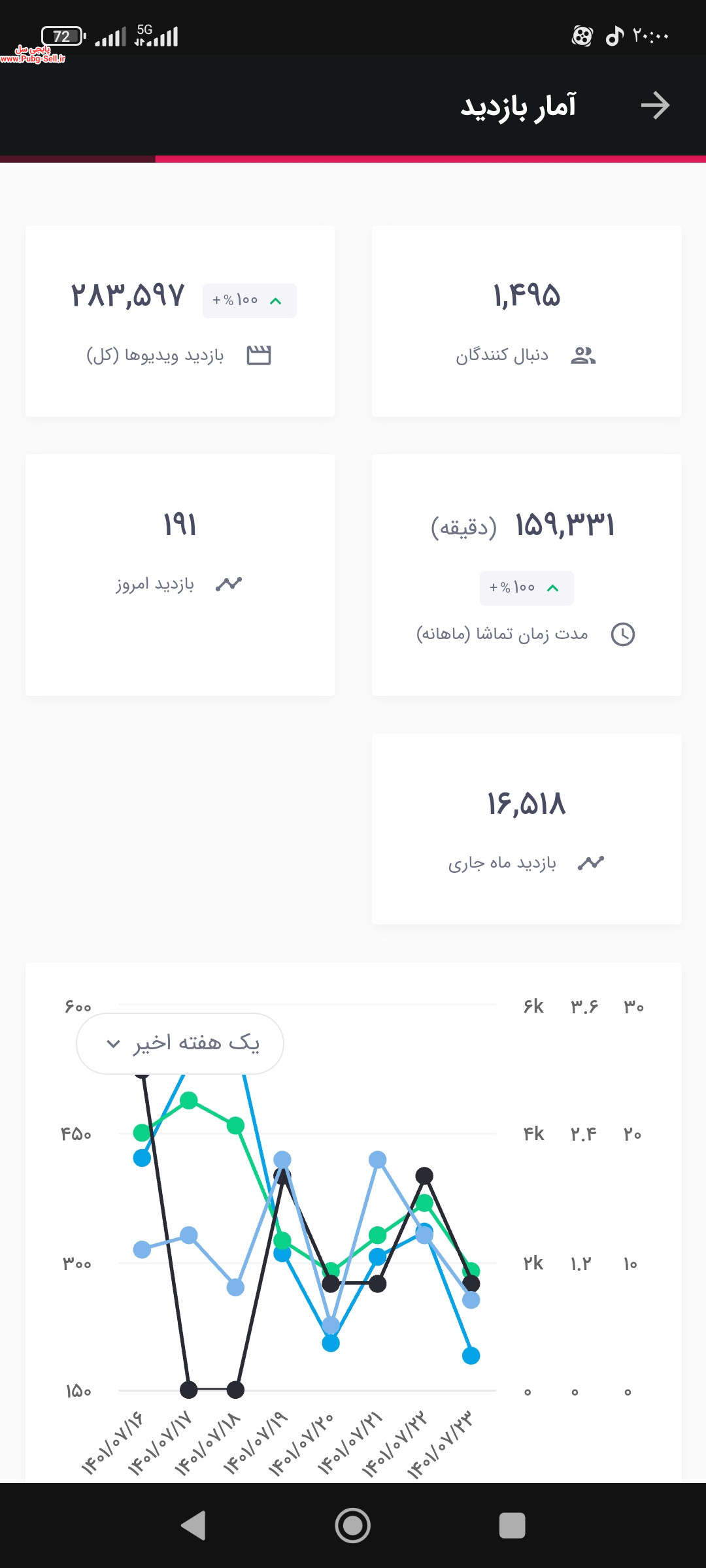
Task: Open the یک هفته اخیر period dropdown
Action: (180, 1043)
